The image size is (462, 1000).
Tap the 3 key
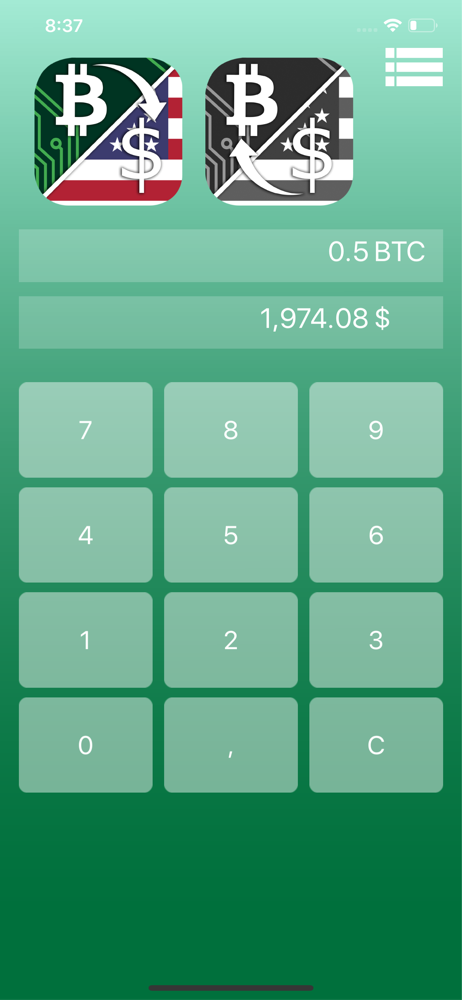pos(376,640)
